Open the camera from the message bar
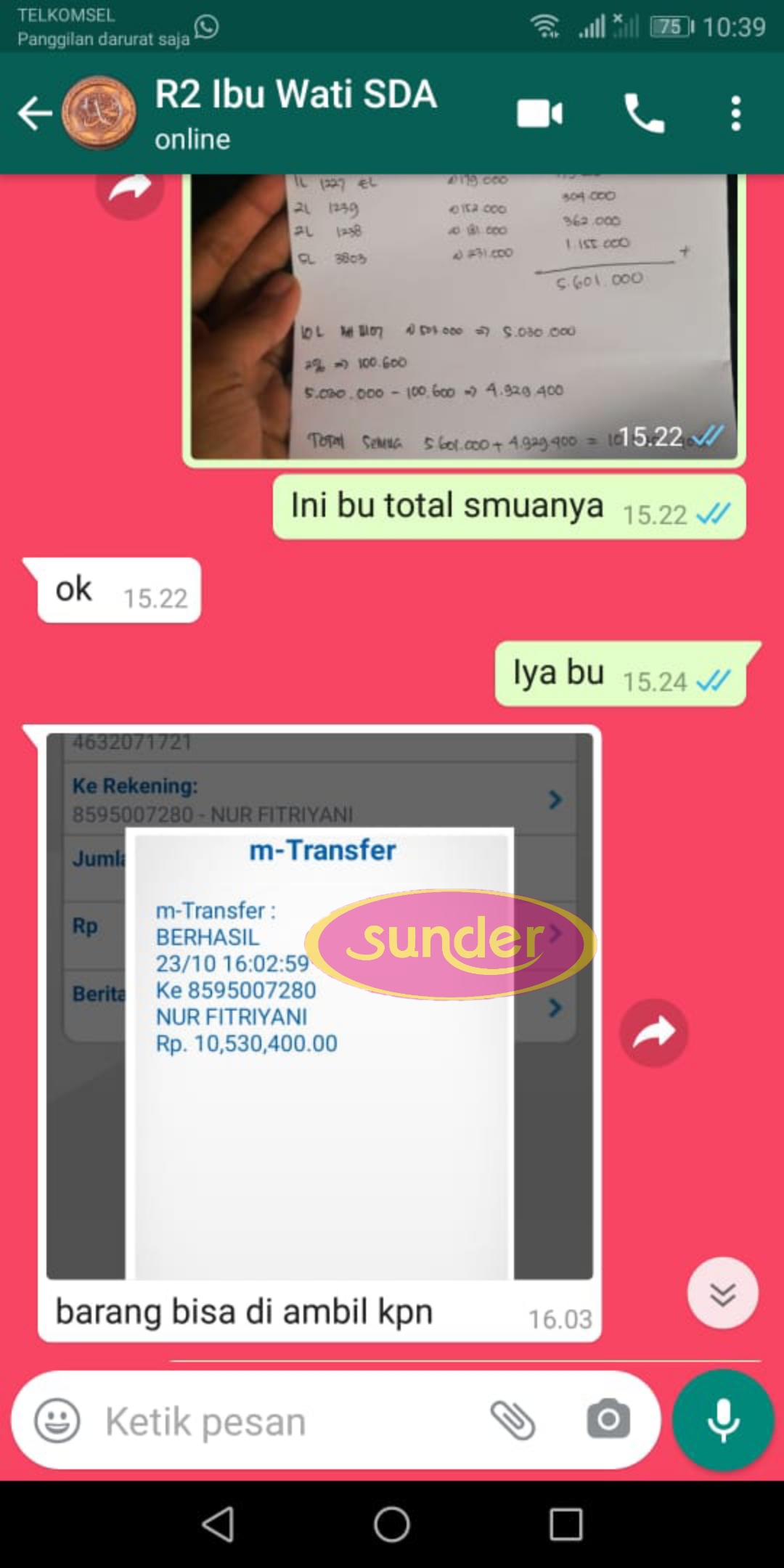The height and width of the screenshot is (1568, 784). (608, 1419)
